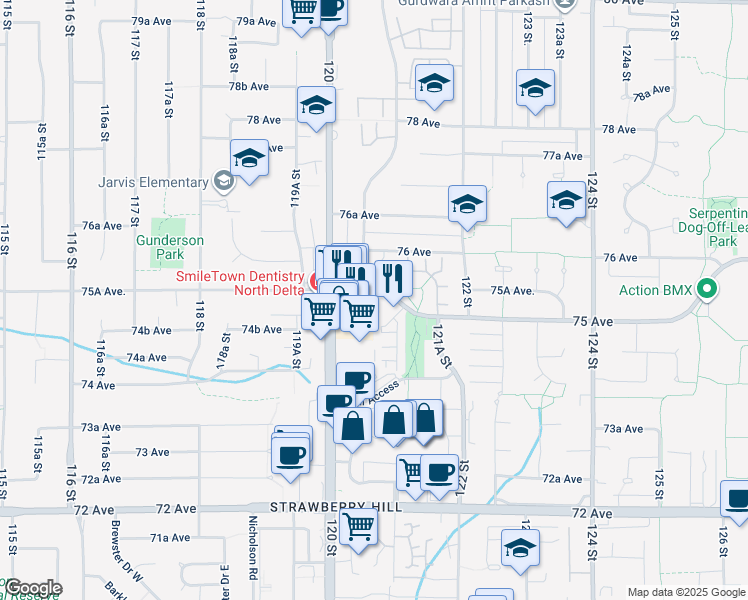Screen dimensions: 748x600
Task: Open the coffee marker near 126 St
Action: tap(737, 499)
